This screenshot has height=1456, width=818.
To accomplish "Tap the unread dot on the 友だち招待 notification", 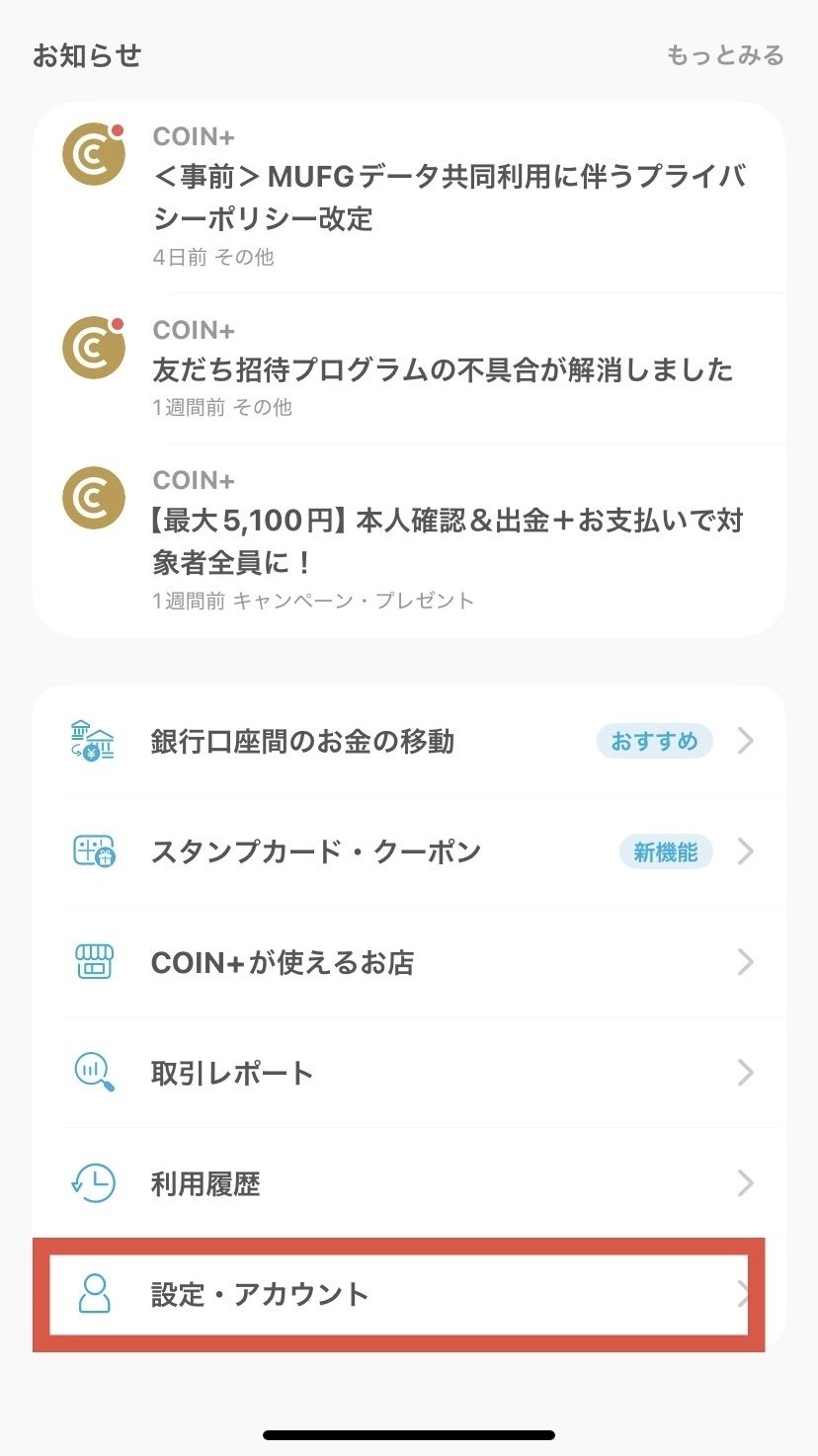I will coord(119,323).
